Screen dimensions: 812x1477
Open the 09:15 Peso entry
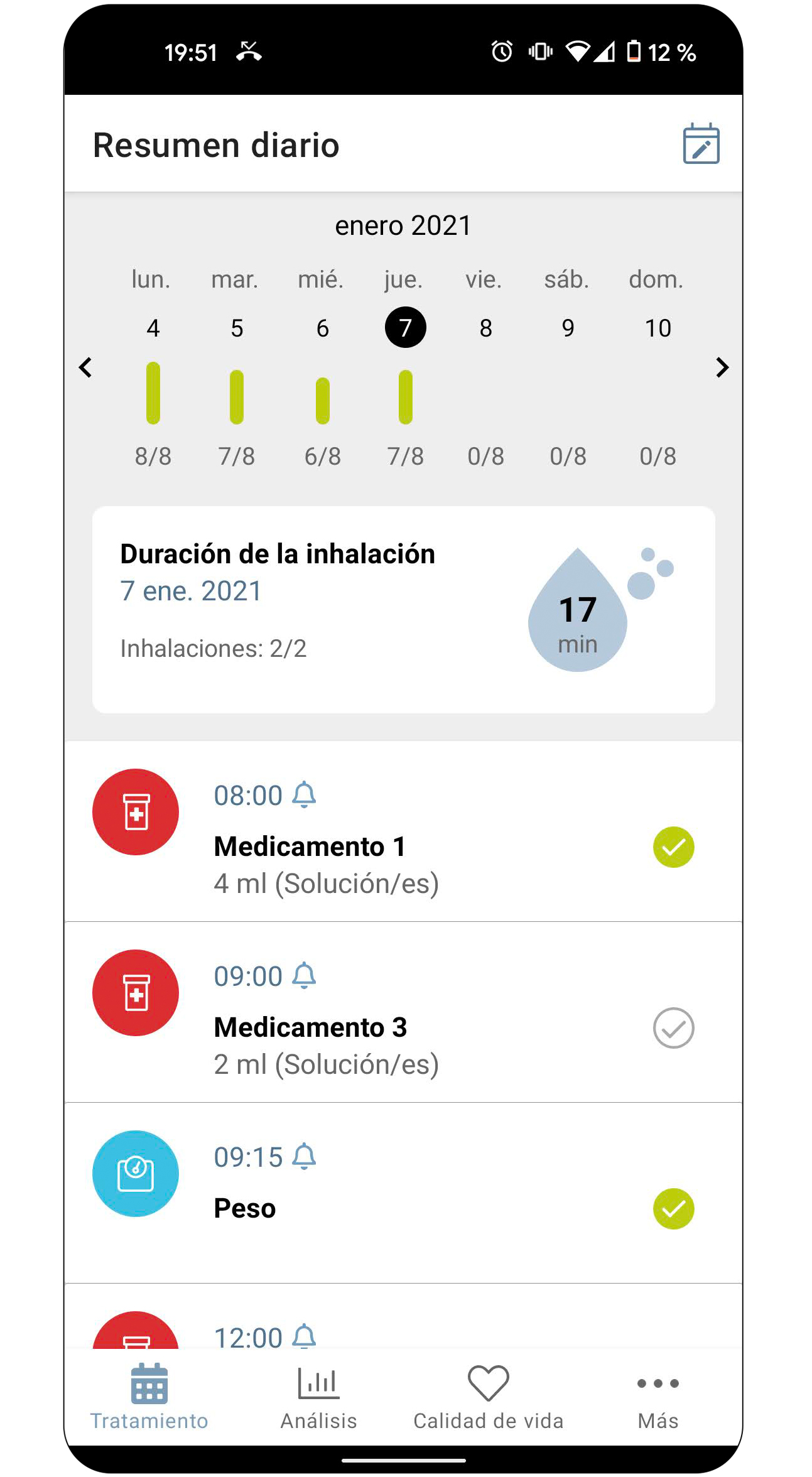pyautogui.click(x=404, y=1193)
